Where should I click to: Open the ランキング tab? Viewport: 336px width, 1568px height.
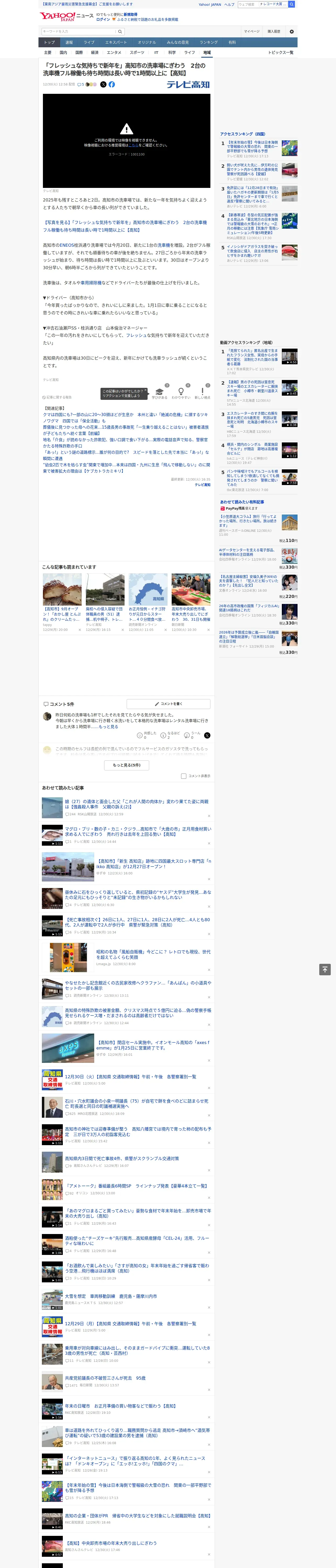(209, 43)
